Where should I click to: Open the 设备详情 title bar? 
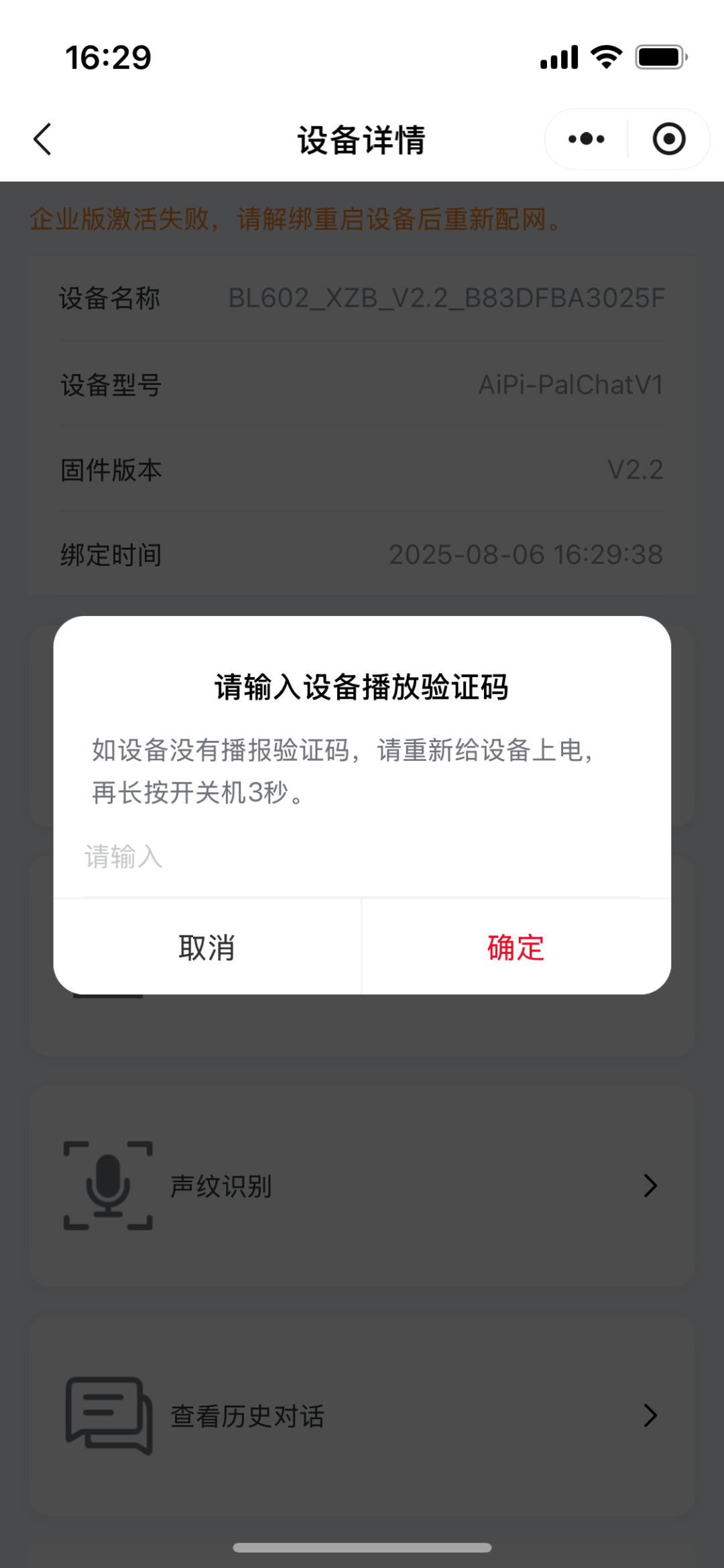point(362,139)
